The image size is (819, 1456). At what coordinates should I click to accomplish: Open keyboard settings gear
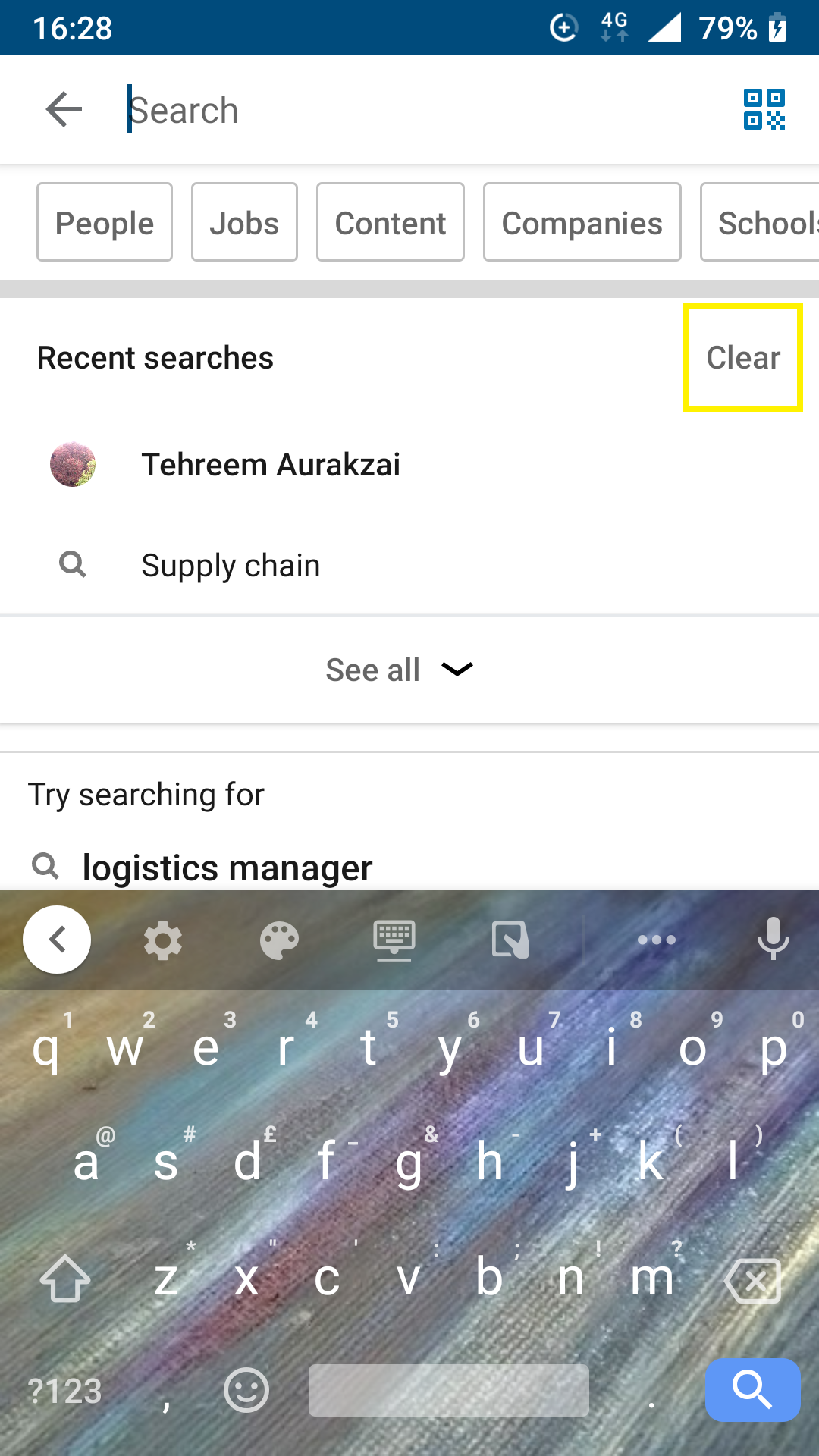(163, 940)
